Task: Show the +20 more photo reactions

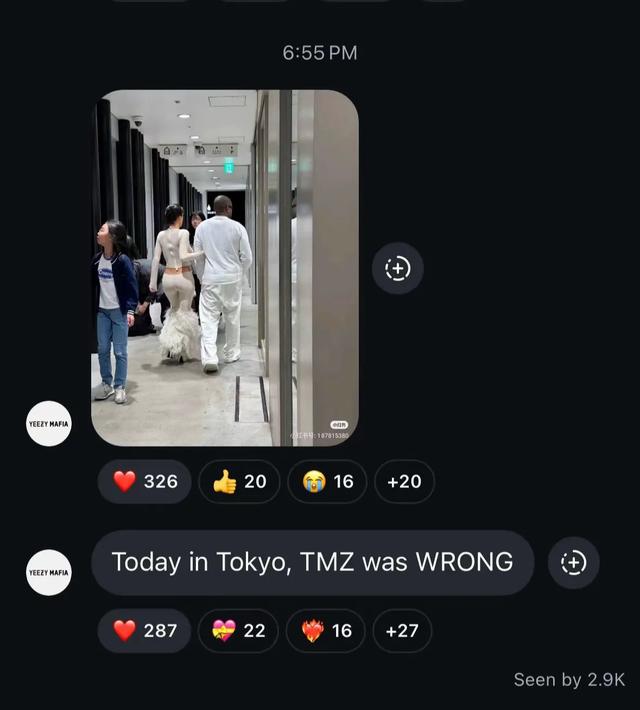Action: (x=404, y=482)
